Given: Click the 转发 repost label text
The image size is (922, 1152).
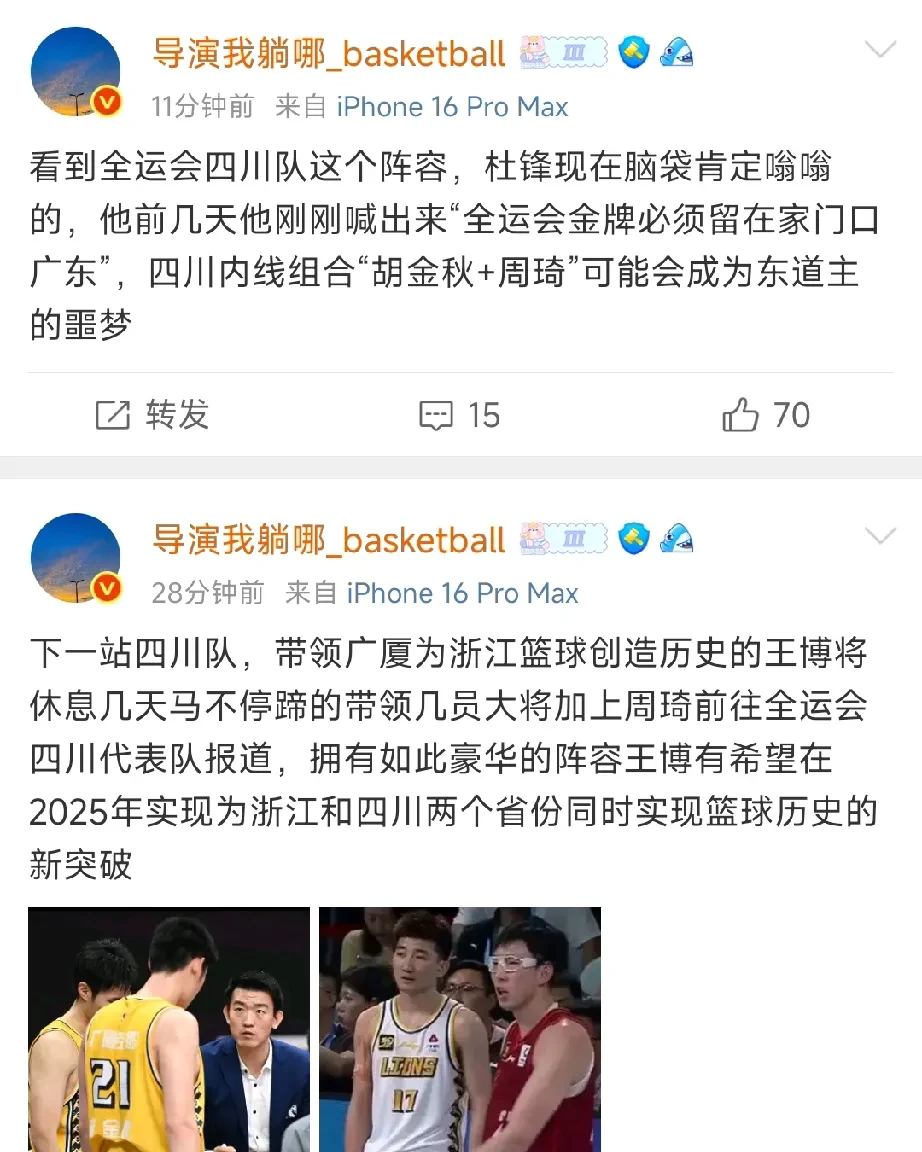Looking at the screenshot, I should coord(175,415).
